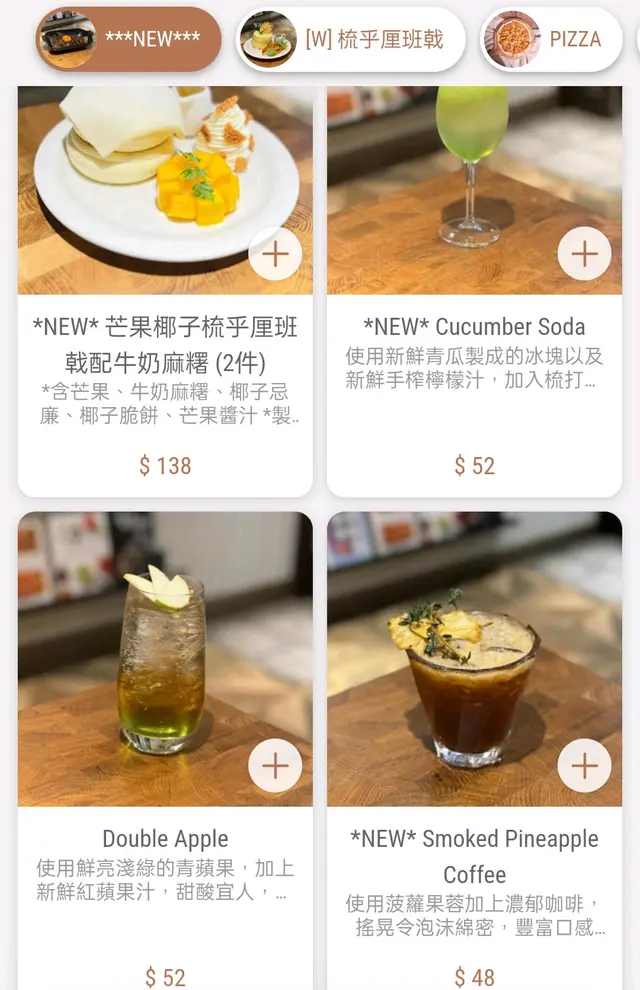
Task: Add Smoked Pineapple Coffee to the order
Action: 584,766
